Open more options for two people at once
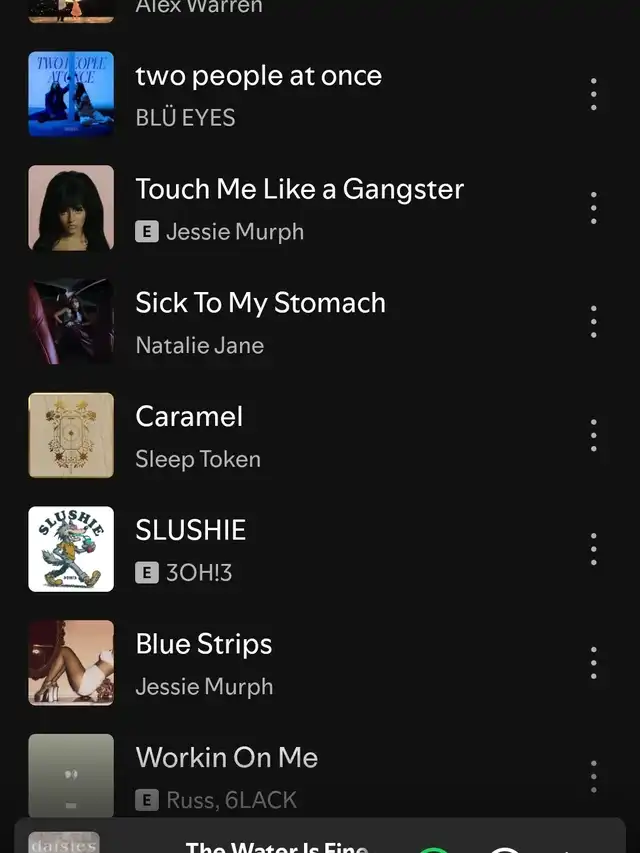640x853 pixels. point(594,94)
